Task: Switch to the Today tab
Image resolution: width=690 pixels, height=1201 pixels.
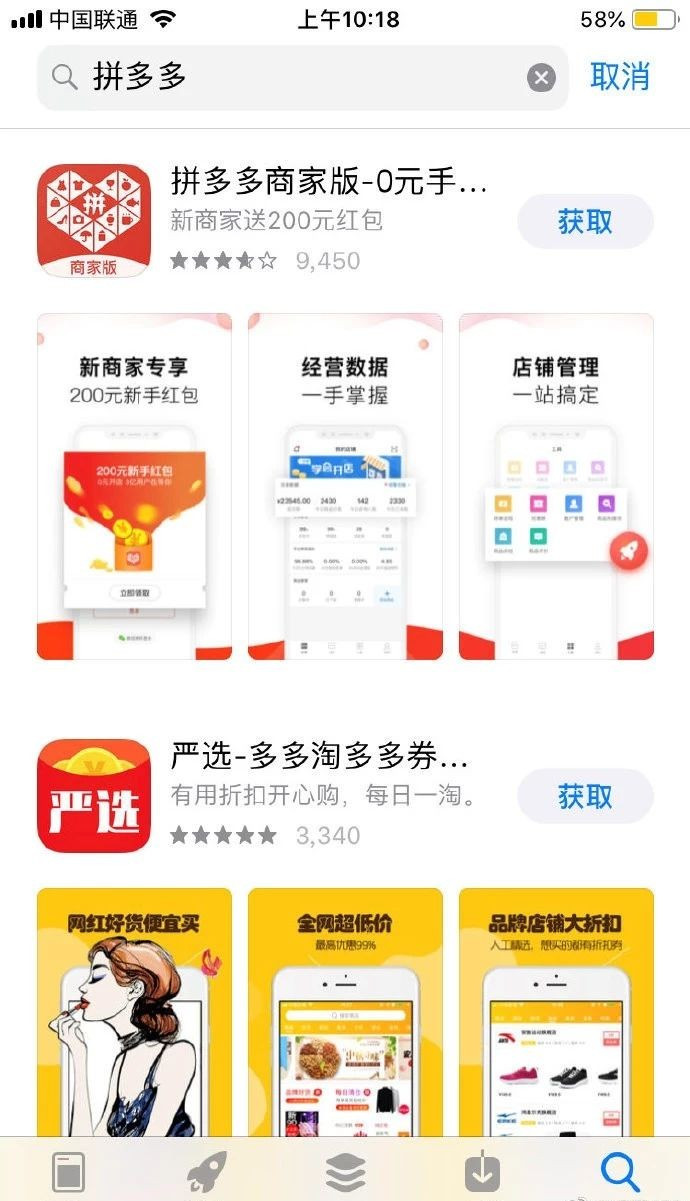Action: pyautogui.click(x=68, y=1171)
